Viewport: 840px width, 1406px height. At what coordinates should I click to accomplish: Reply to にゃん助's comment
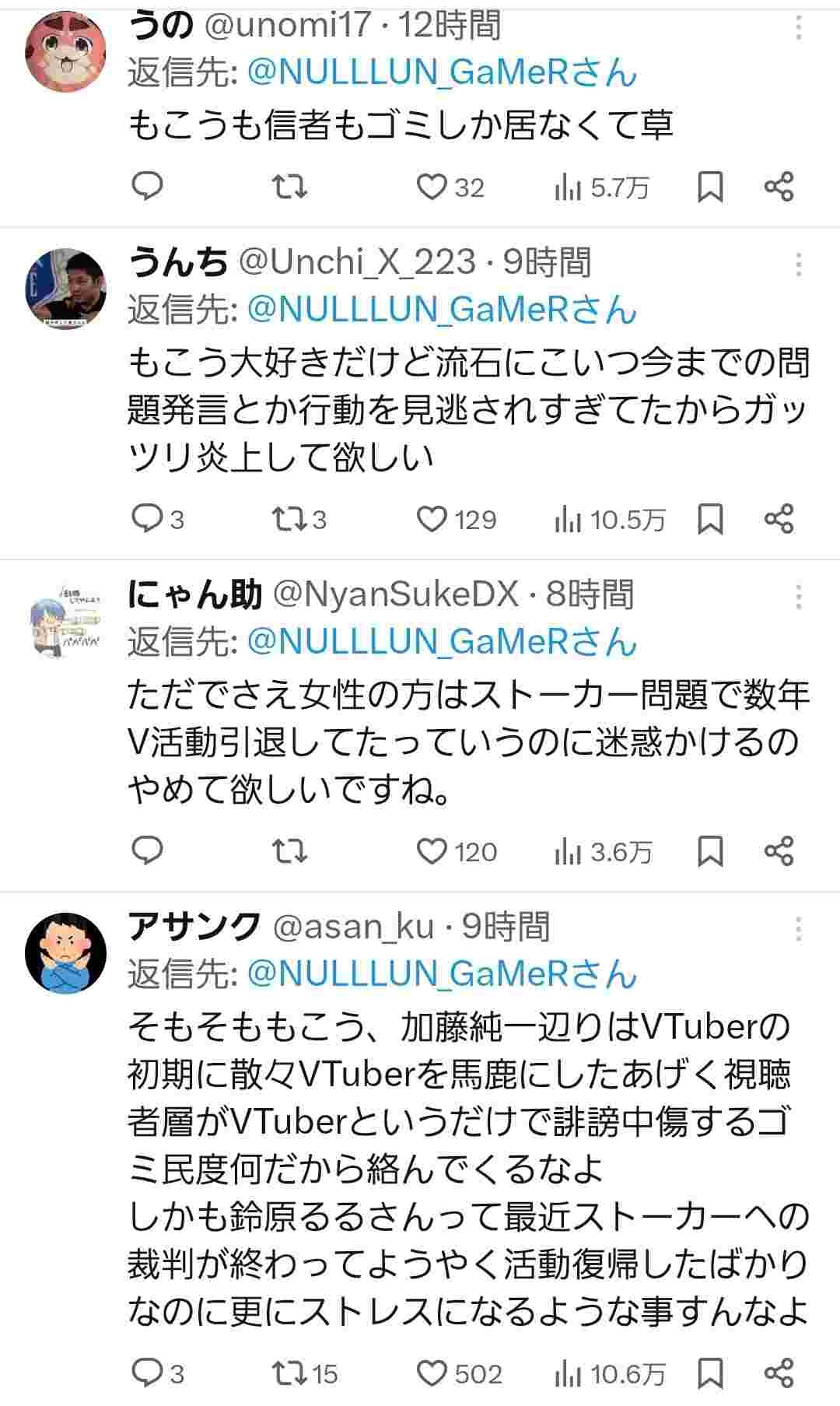click(146, 851)
